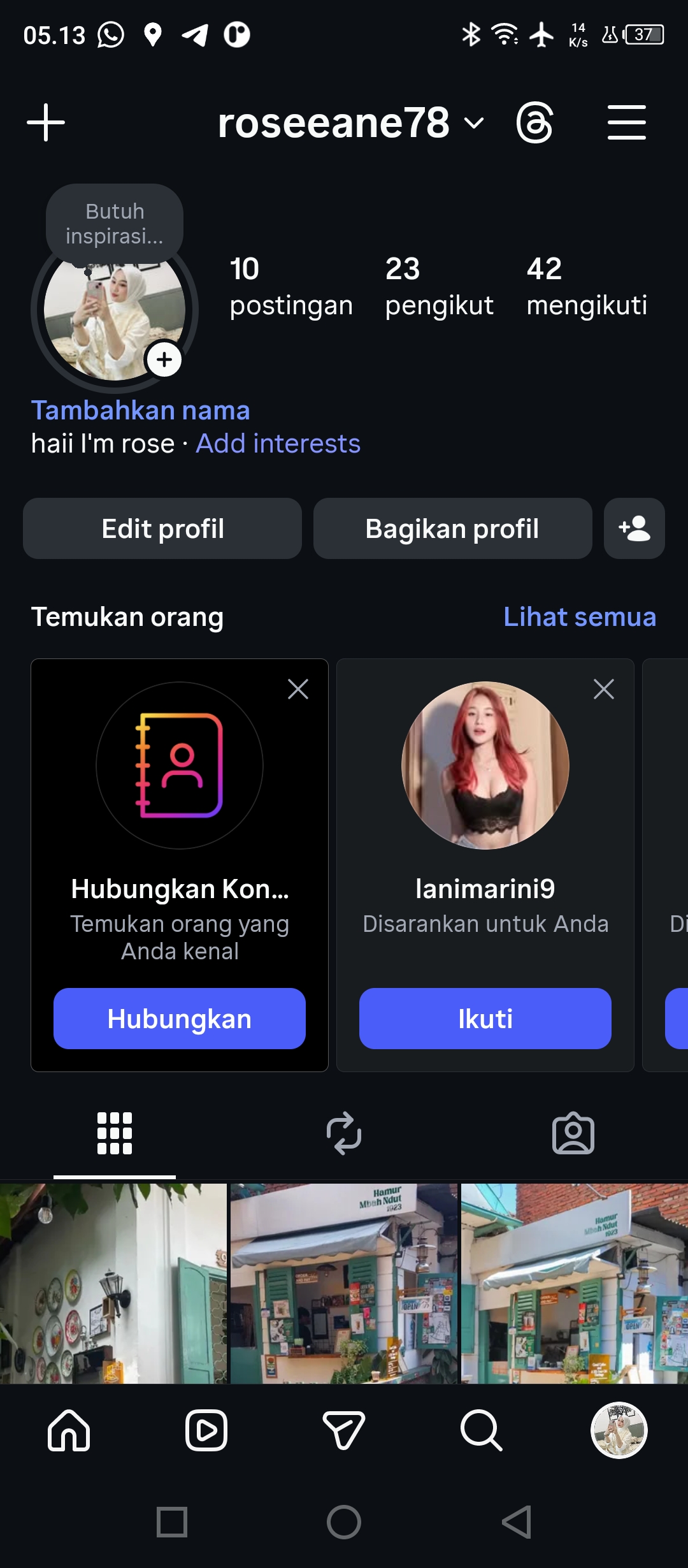Go to the Home feed tab
The height and width of the screenshot is (1568, 688).
pyautogui.click(x=69, y=1430)
